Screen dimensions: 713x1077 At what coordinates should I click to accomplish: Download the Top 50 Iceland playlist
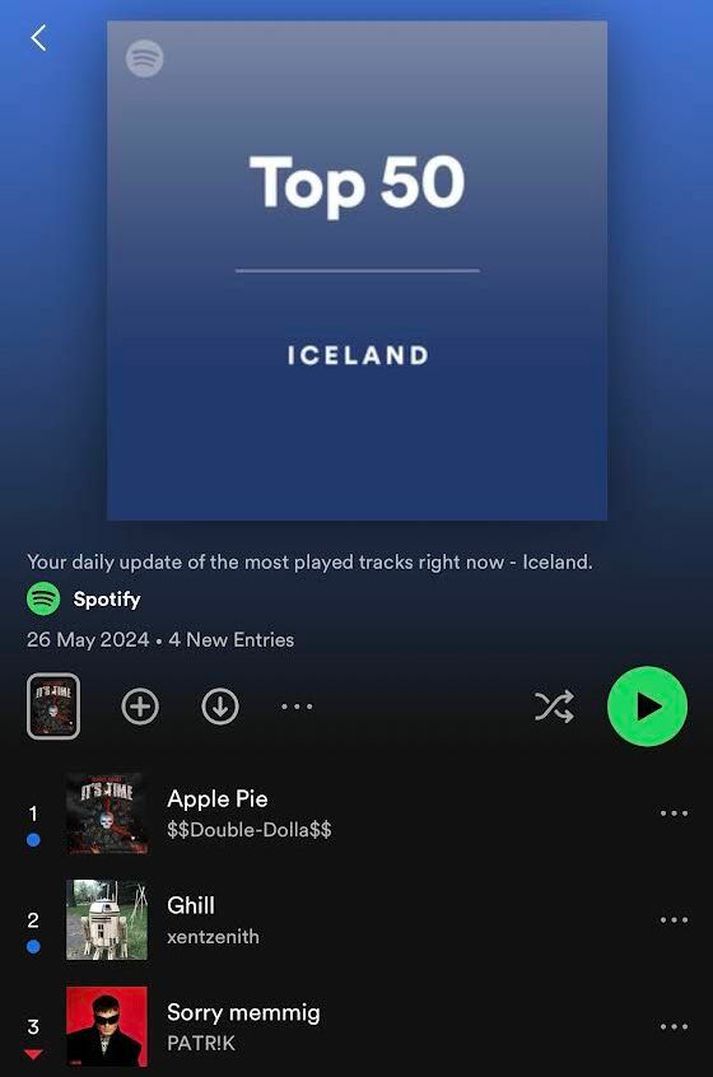[220, 706]
